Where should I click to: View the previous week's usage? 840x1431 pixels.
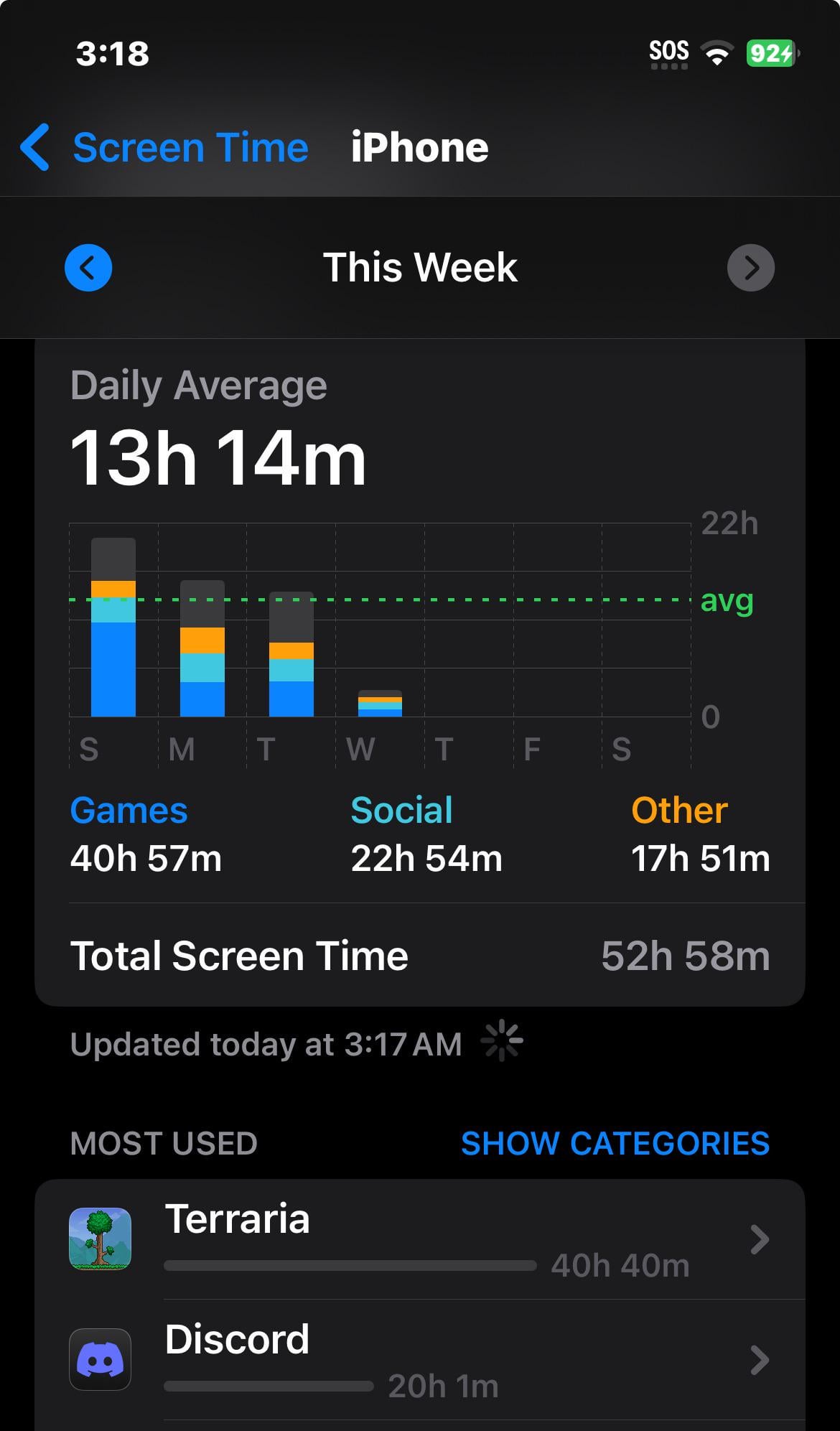(x=88, y=268)
